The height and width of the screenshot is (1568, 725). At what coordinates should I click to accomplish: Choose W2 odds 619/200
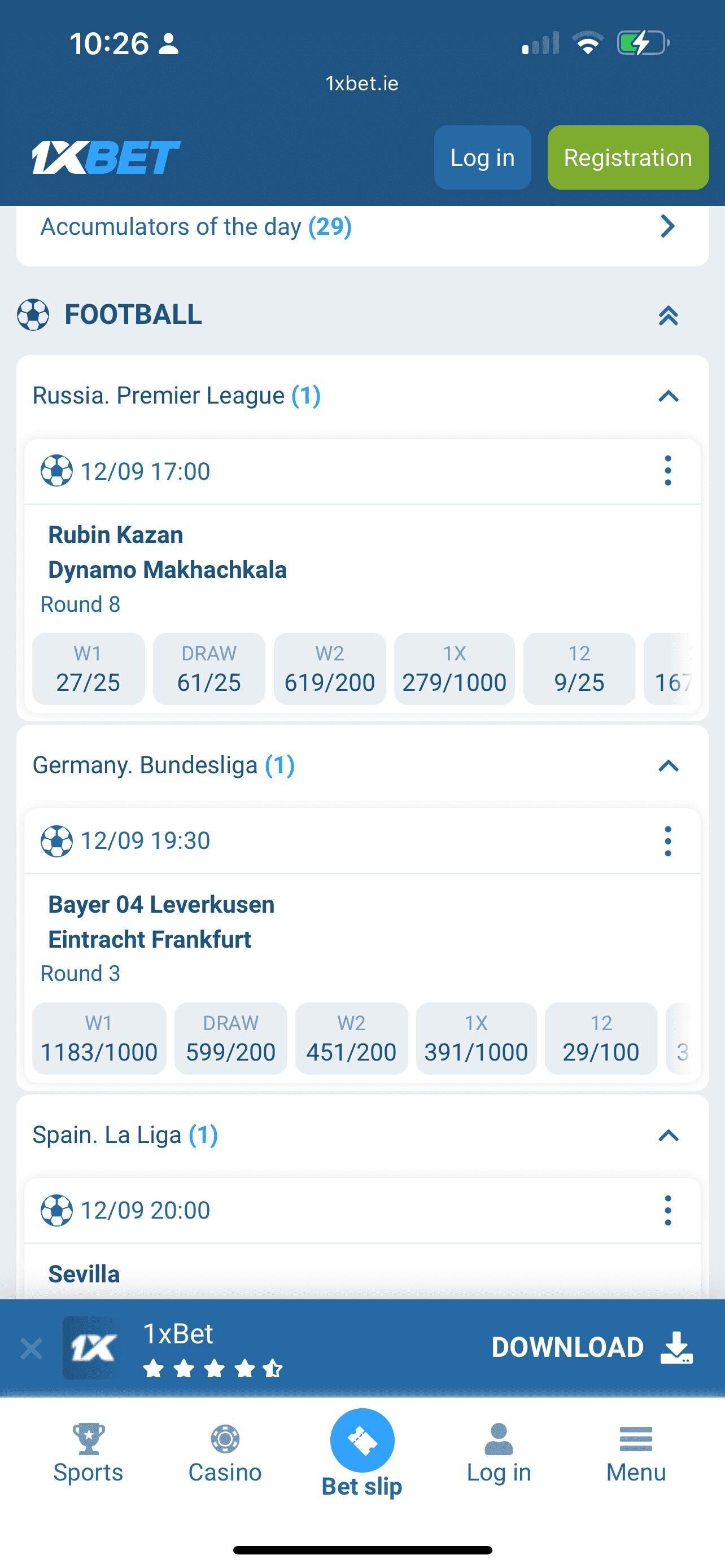tap(329, 669)
